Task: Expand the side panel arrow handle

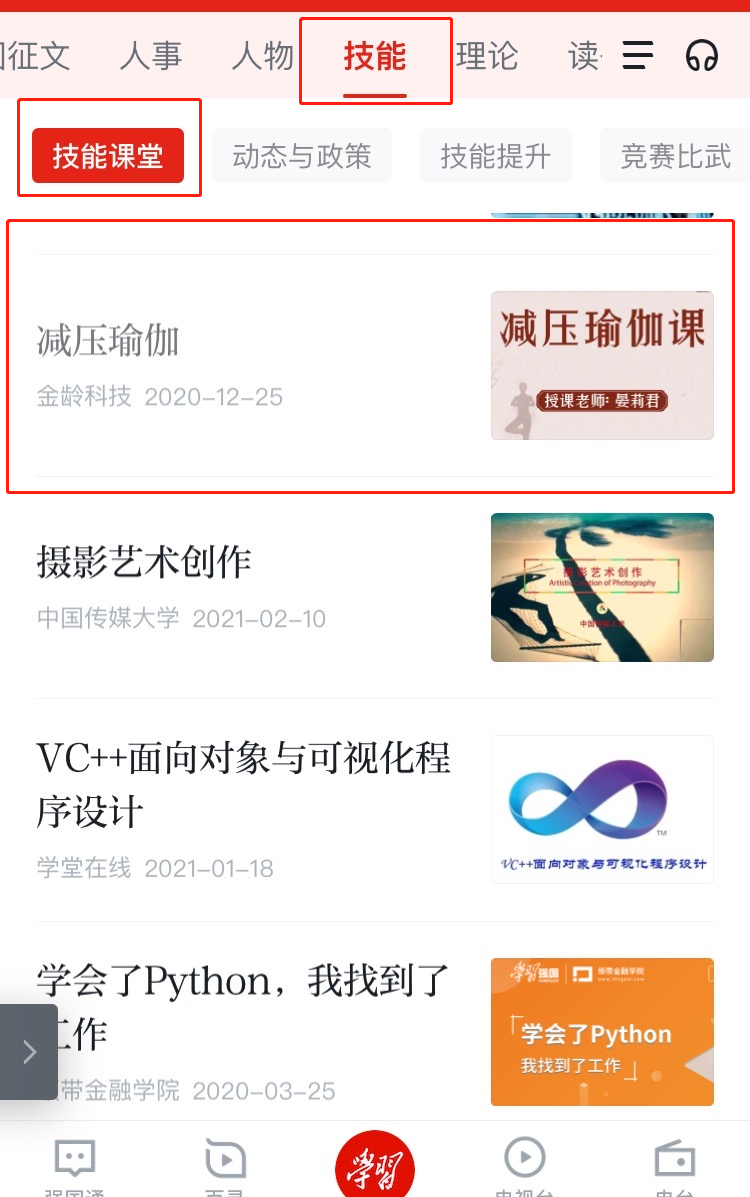Action: (28, 1051)
